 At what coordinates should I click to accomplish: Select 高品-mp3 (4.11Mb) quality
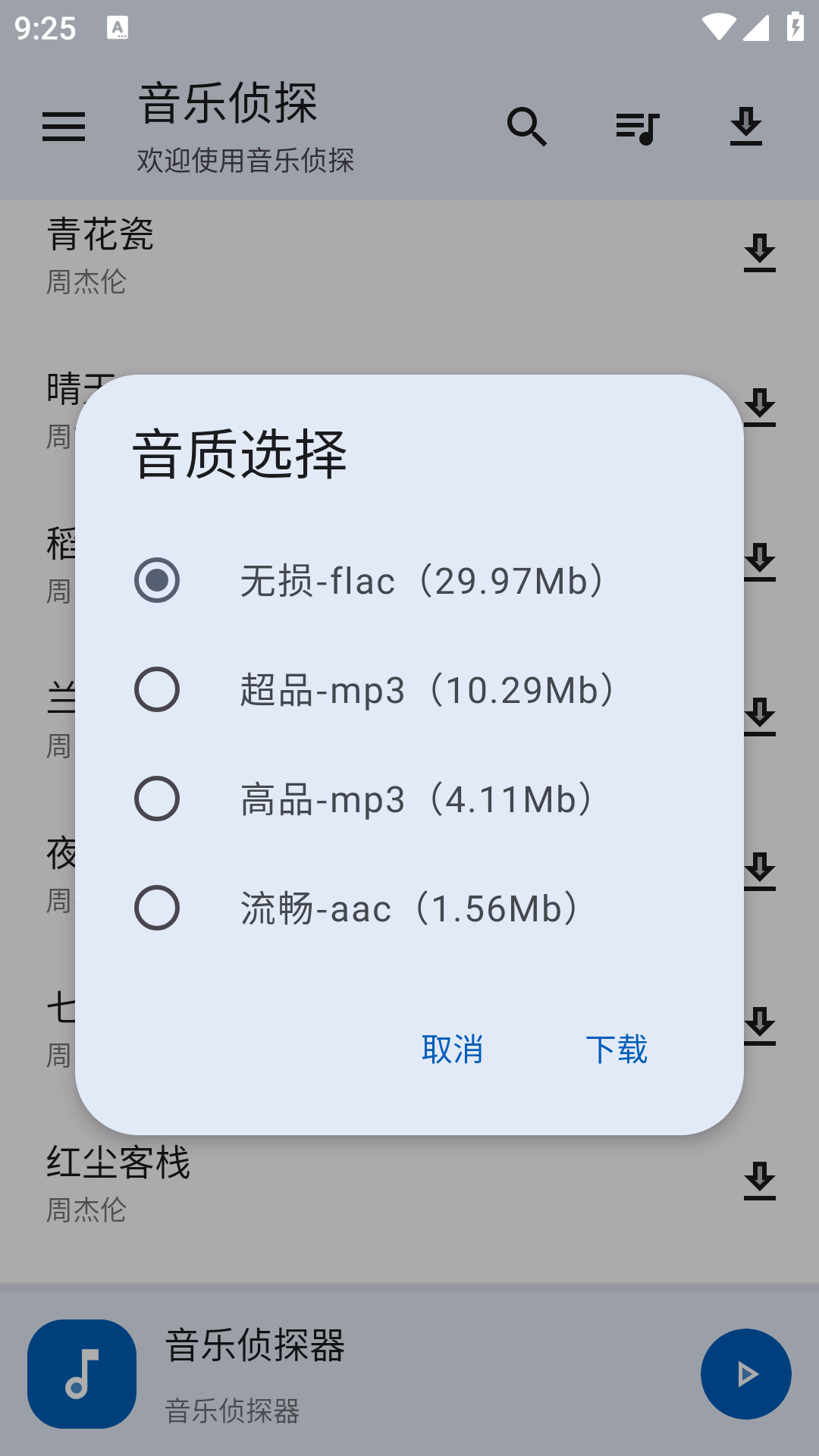coord(157,799)
